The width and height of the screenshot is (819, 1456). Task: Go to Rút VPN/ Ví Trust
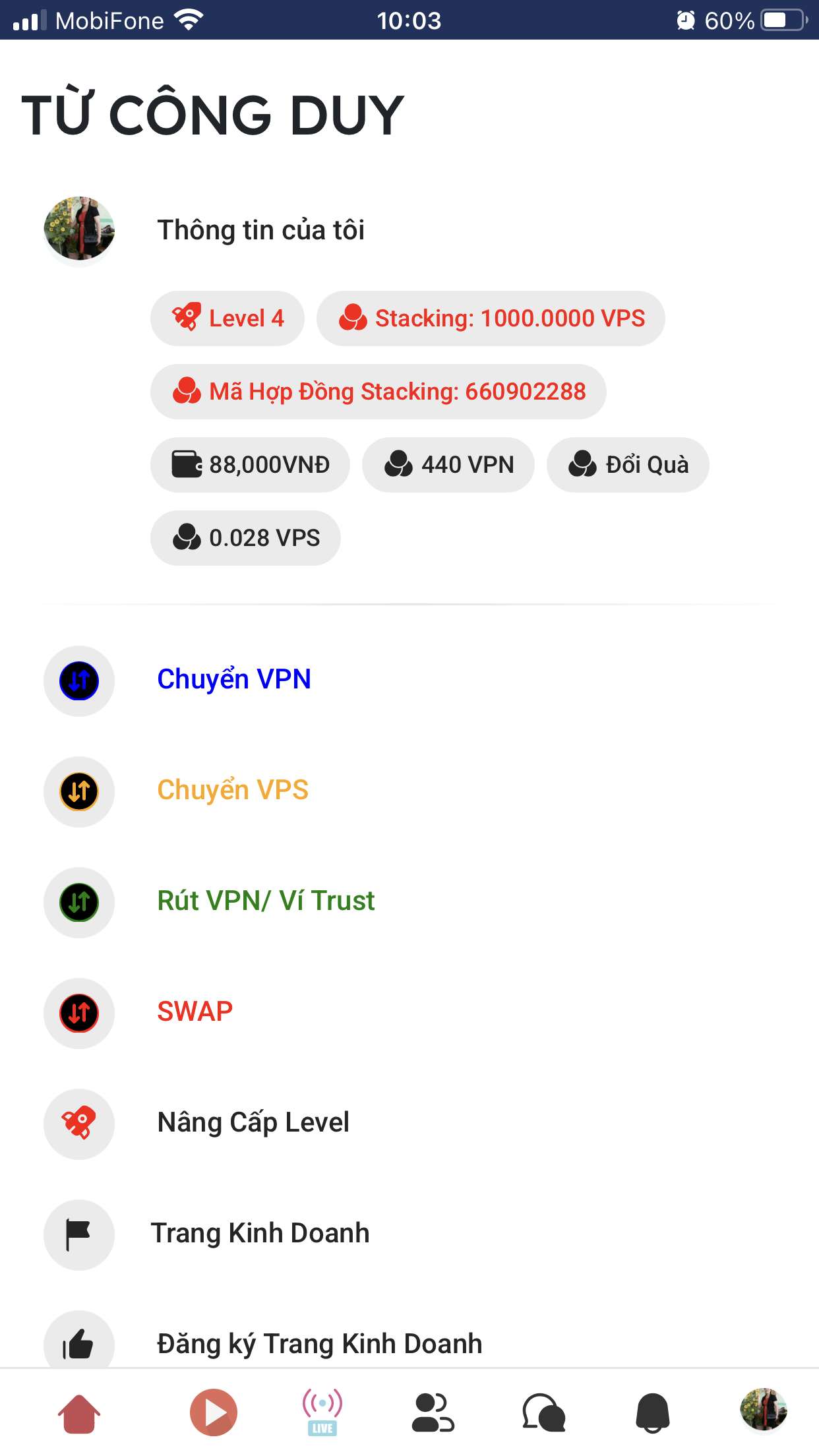265,901
